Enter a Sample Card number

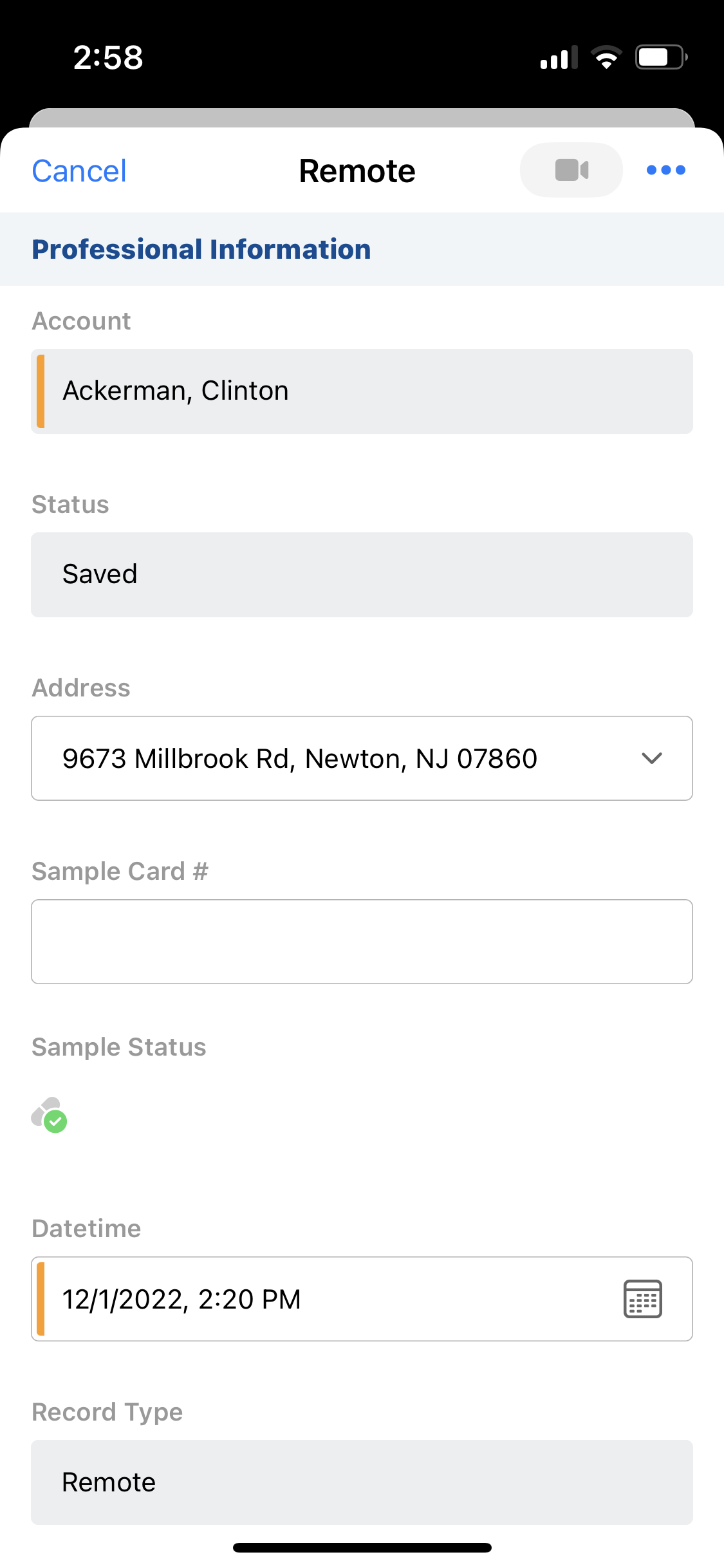pos(362,942)
